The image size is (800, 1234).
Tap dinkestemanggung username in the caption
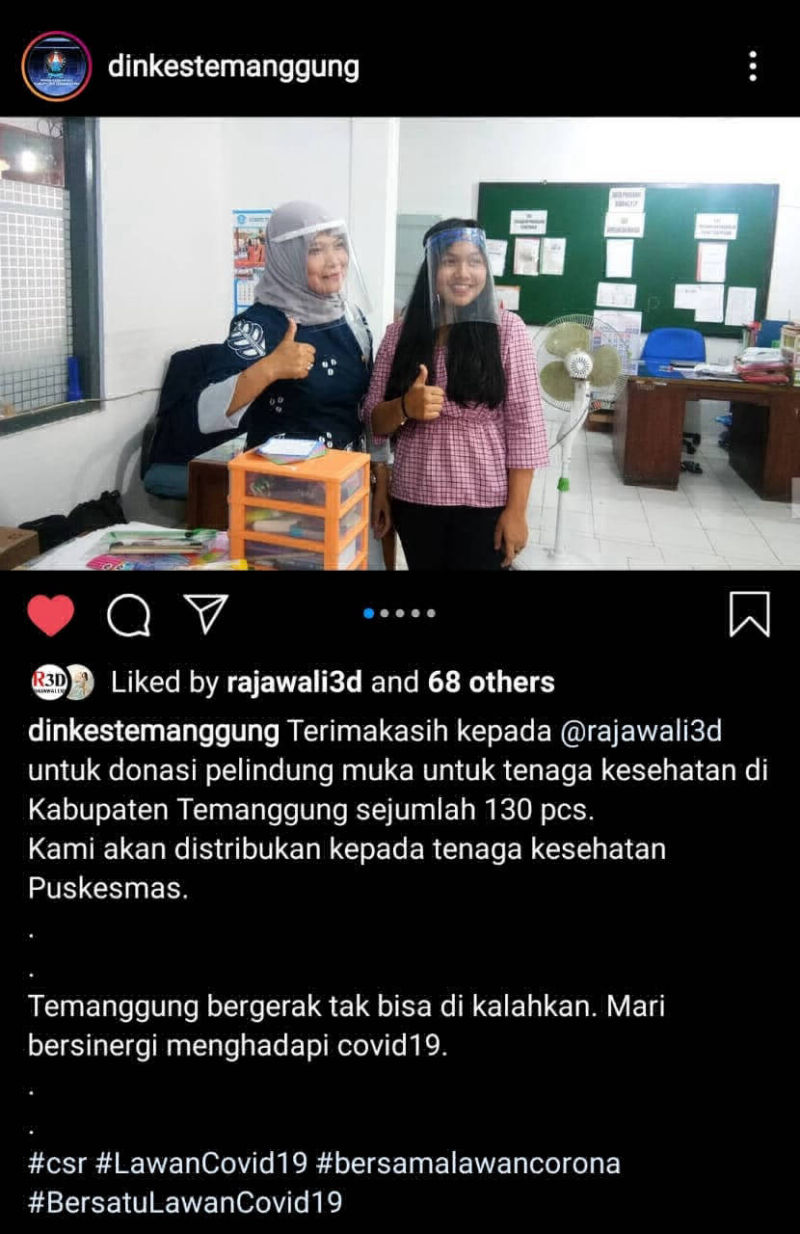pyautogui.click(x=153, y=731)
